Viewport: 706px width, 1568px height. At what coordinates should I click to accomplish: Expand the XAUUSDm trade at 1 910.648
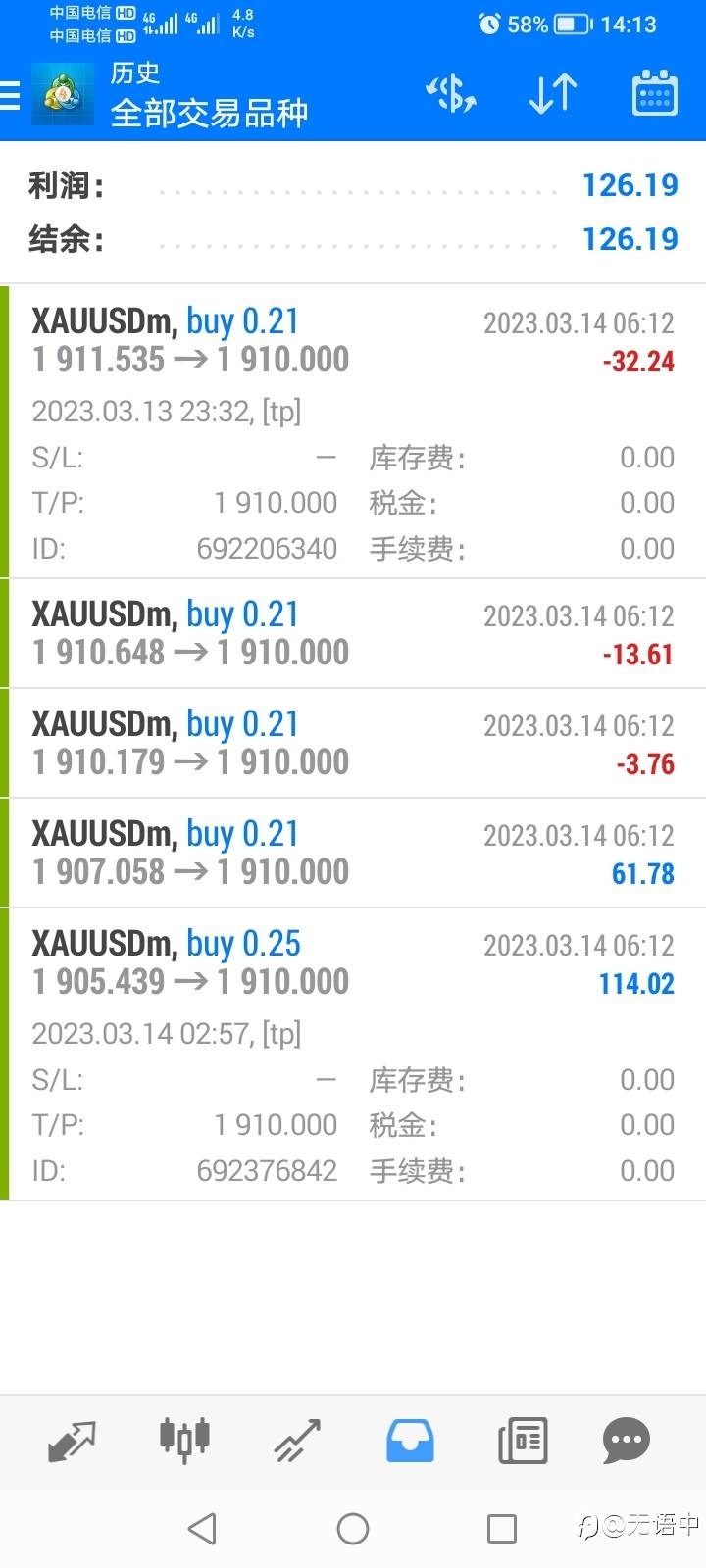pos(353,633)
